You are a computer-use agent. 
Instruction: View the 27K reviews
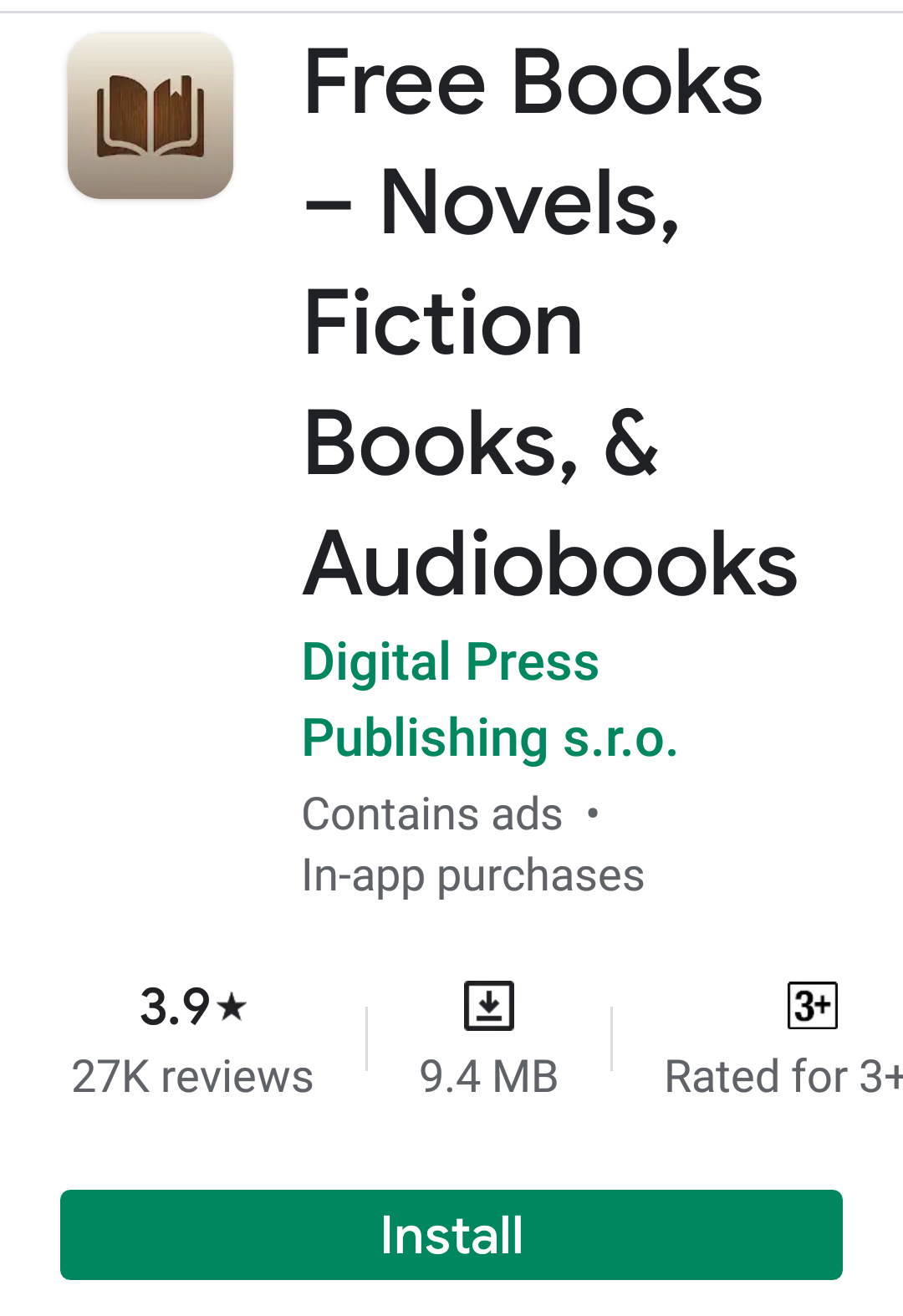tap(192, 1075)
